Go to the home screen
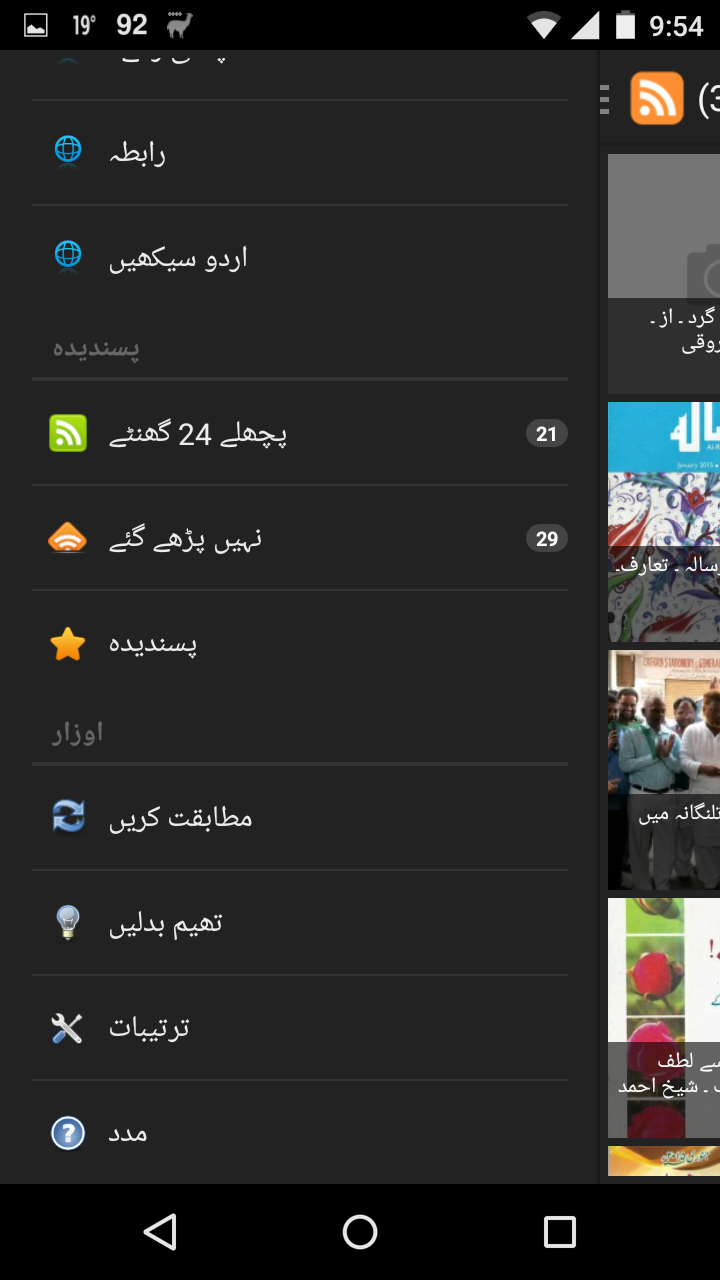The image size is (720, 1280). tap(360, 1232)
